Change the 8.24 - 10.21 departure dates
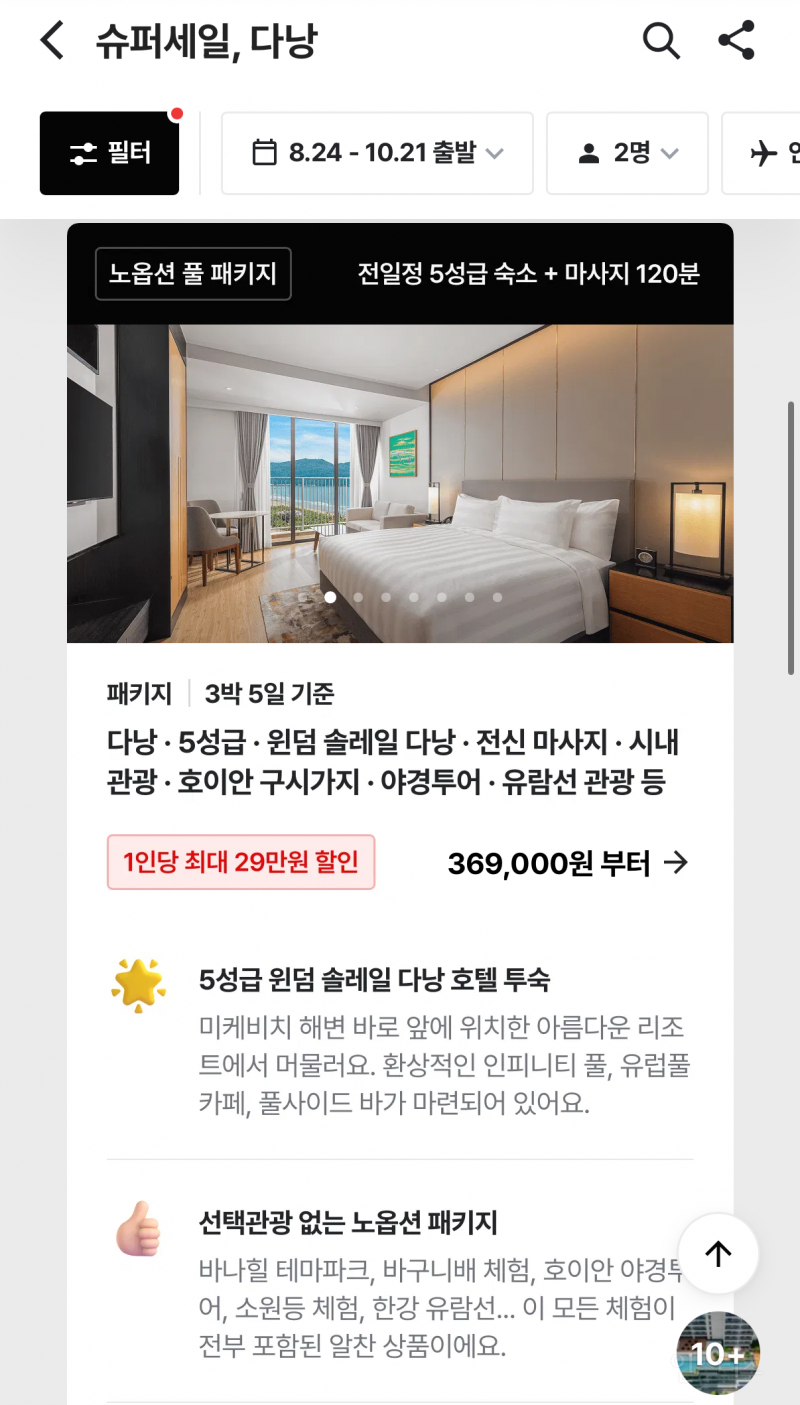The image size is (800, 1405). click(x=377, y=153)
